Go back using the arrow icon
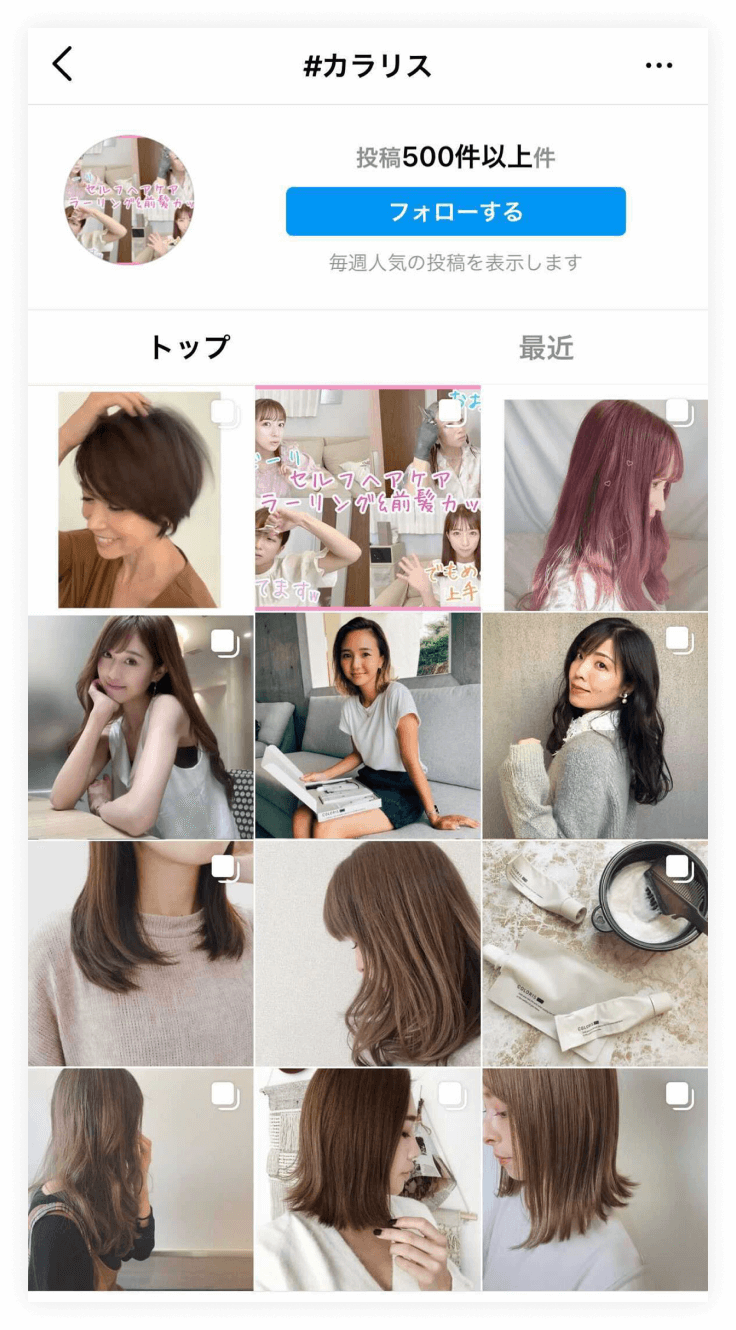 pos(63,65)
